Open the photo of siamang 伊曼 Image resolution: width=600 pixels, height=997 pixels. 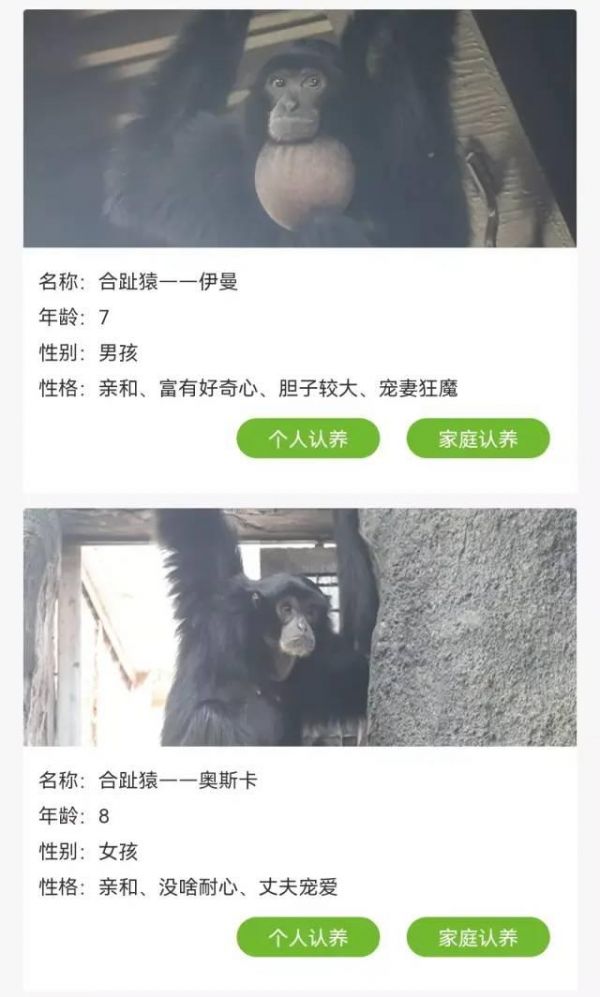click(x=300, y=128)
